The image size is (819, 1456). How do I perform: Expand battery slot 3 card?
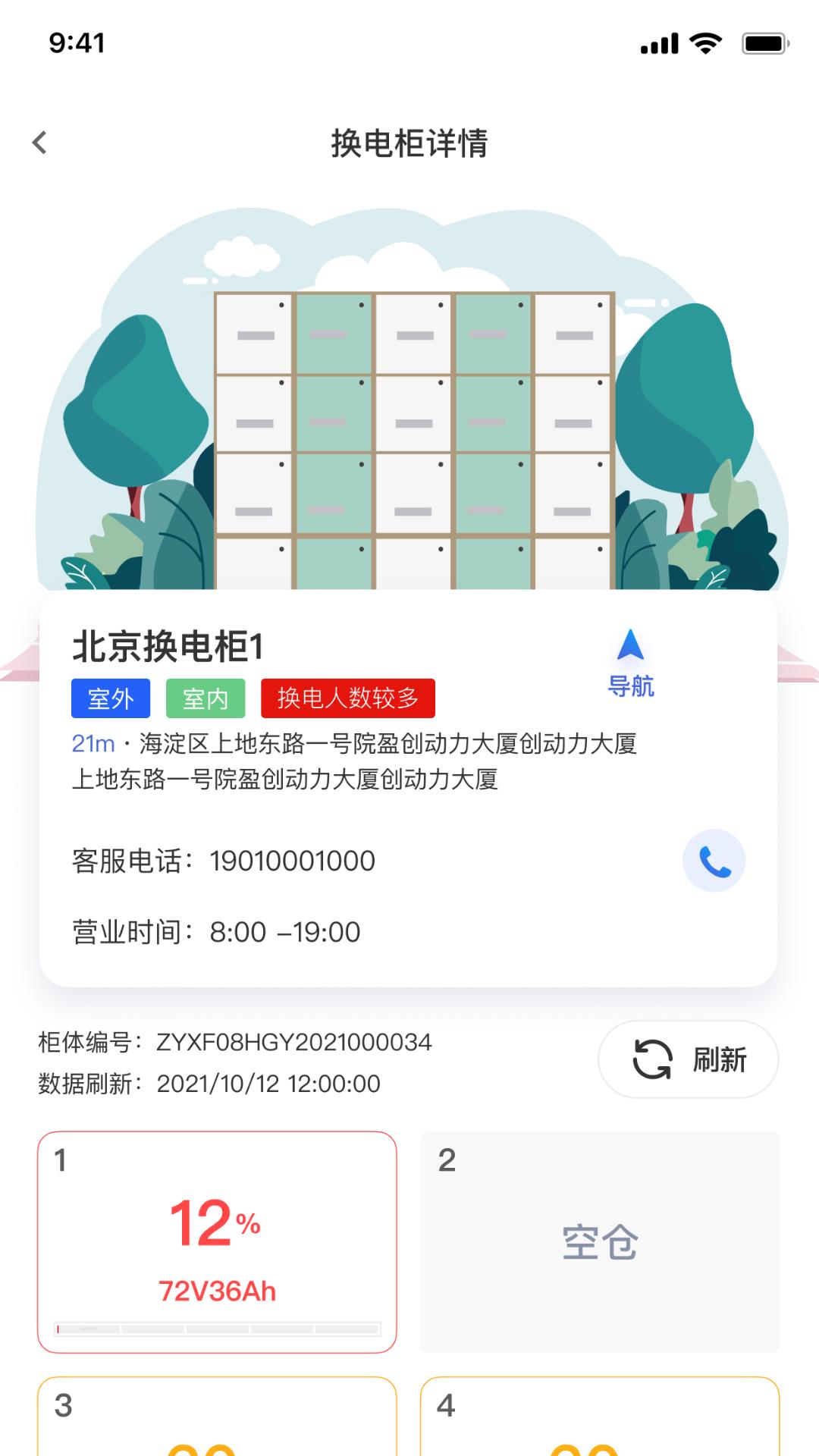point(219,1426)
